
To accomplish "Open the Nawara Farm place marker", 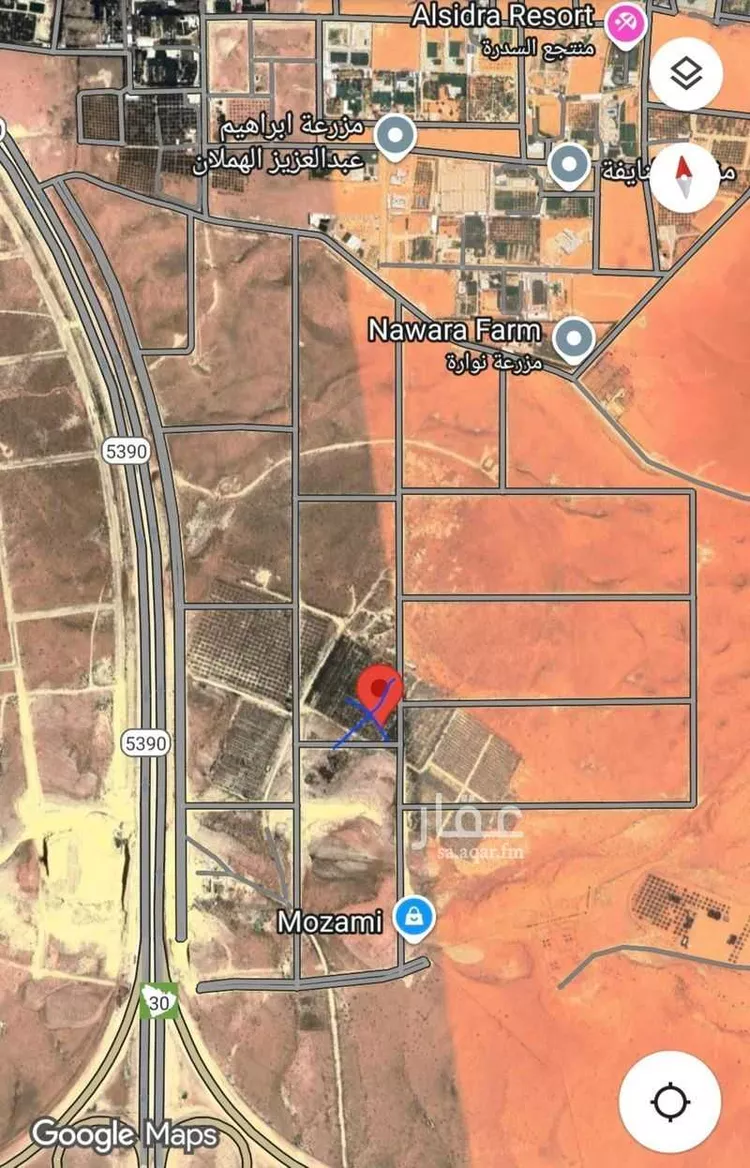I will pyautogui.click(x=574, y=341).
